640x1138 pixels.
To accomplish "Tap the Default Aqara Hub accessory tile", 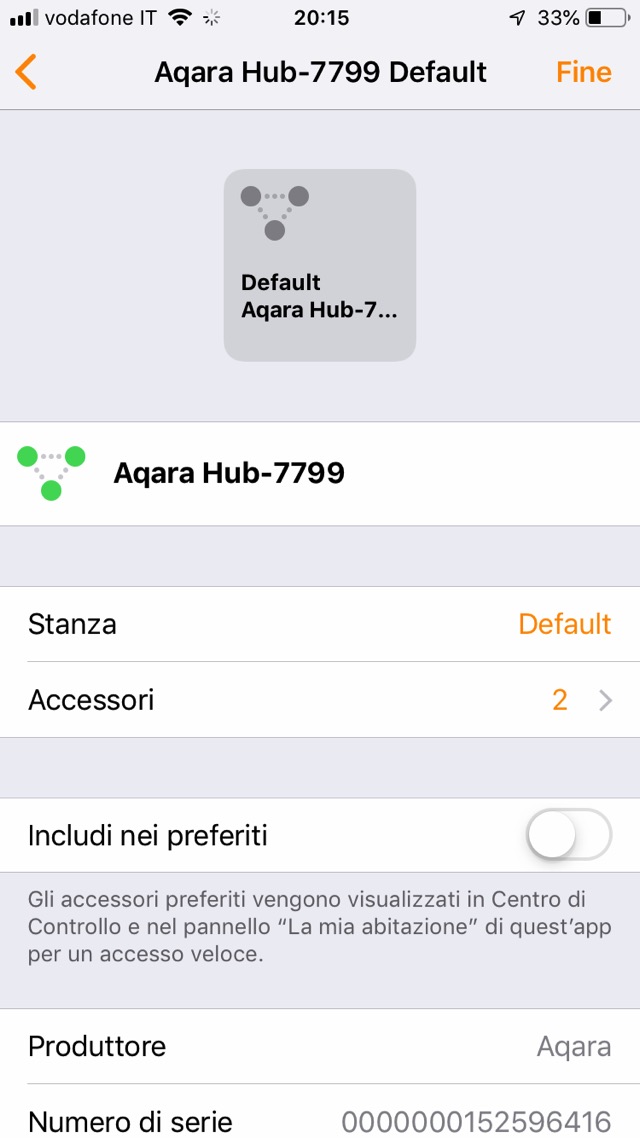I will tap(320, 265).
